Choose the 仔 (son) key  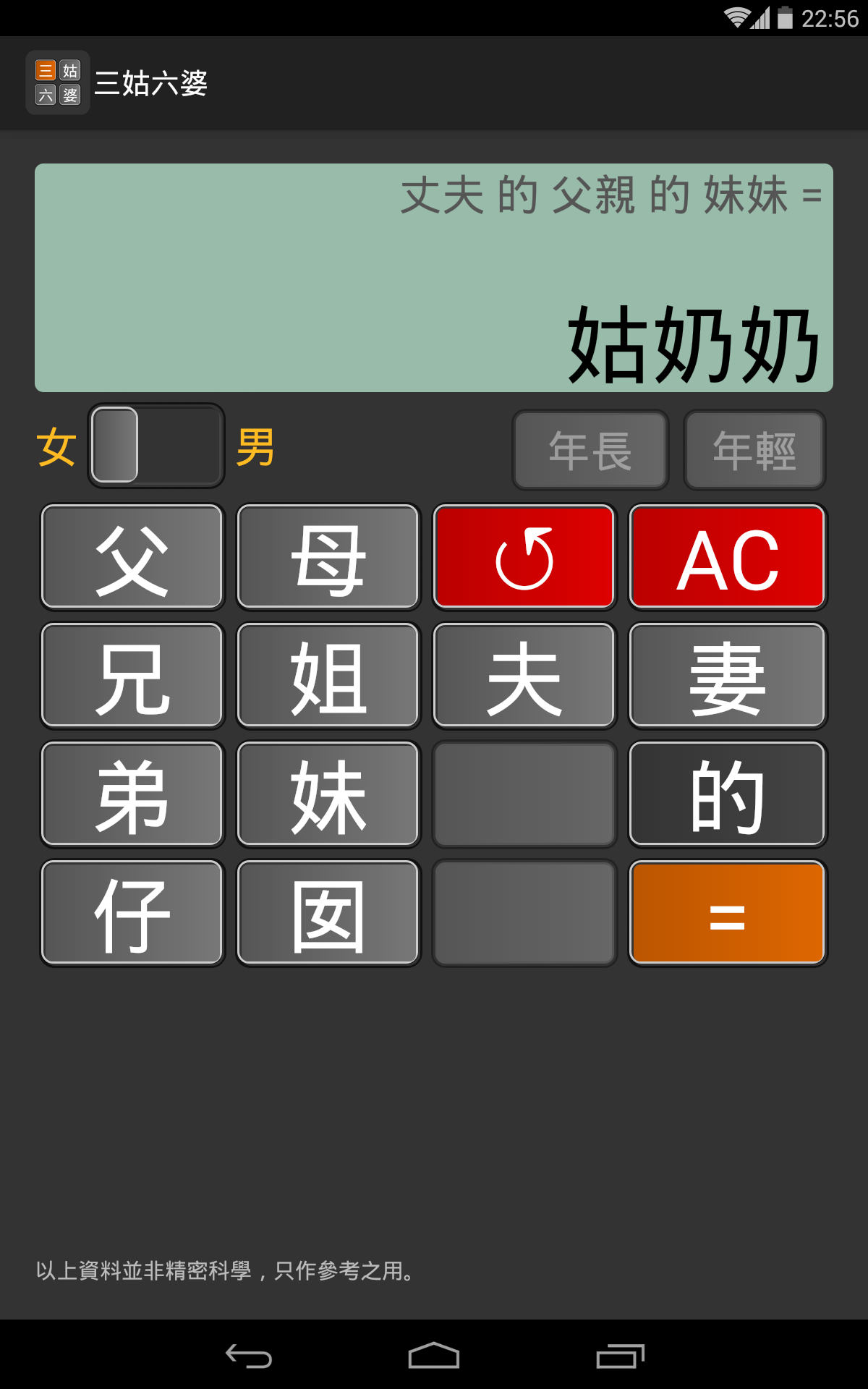pyautogui.click(x=132, y=913)
